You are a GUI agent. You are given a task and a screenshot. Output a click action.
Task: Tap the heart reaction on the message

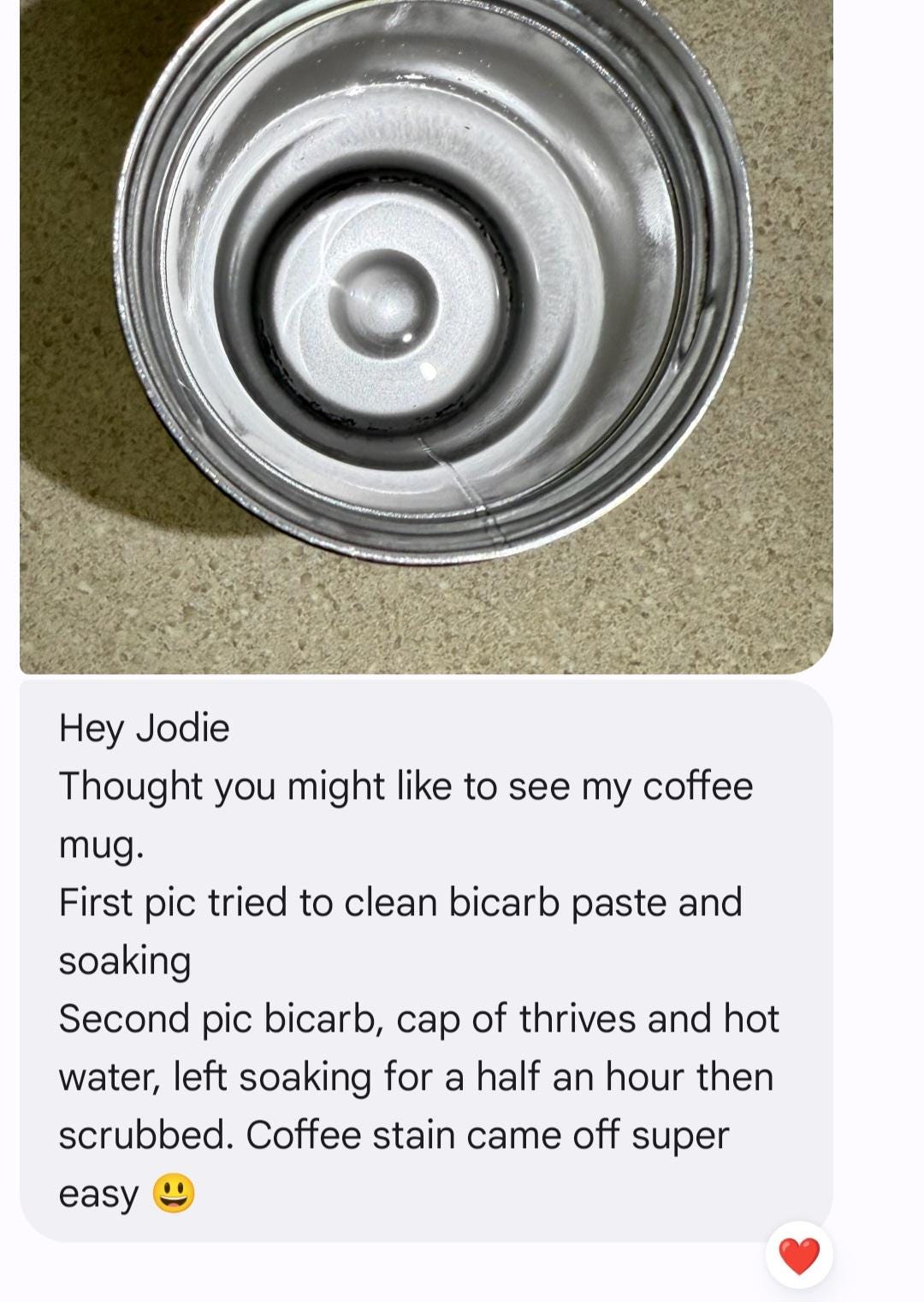(799, 1255)
